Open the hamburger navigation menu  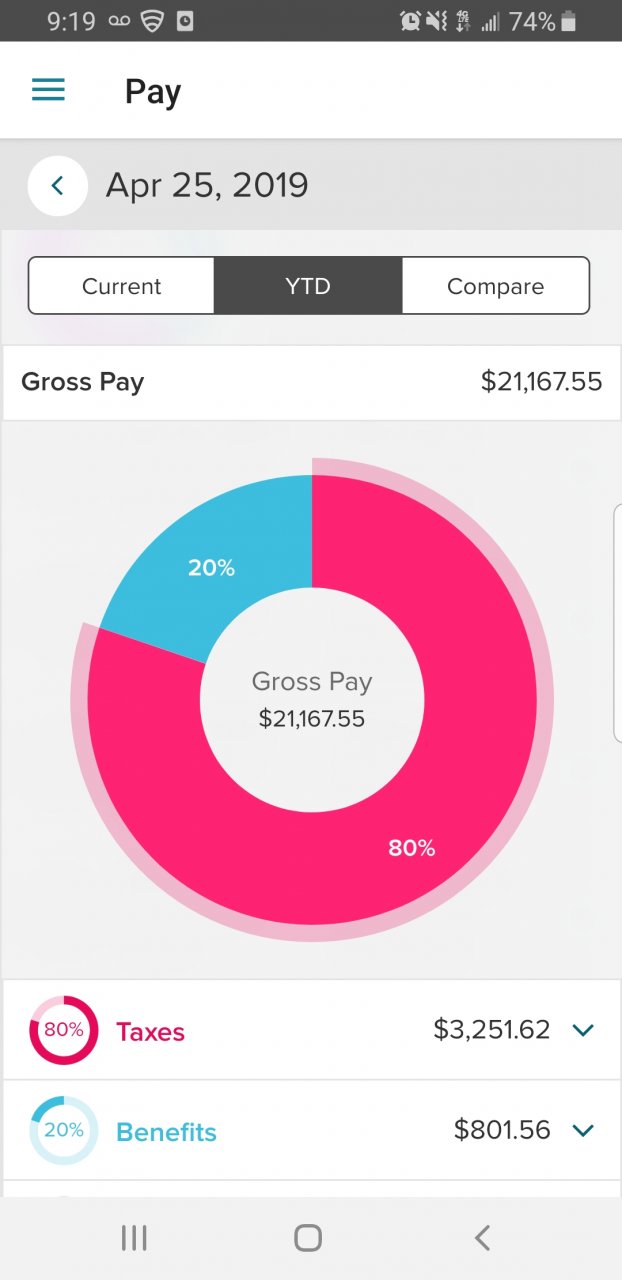click(48, 90)
